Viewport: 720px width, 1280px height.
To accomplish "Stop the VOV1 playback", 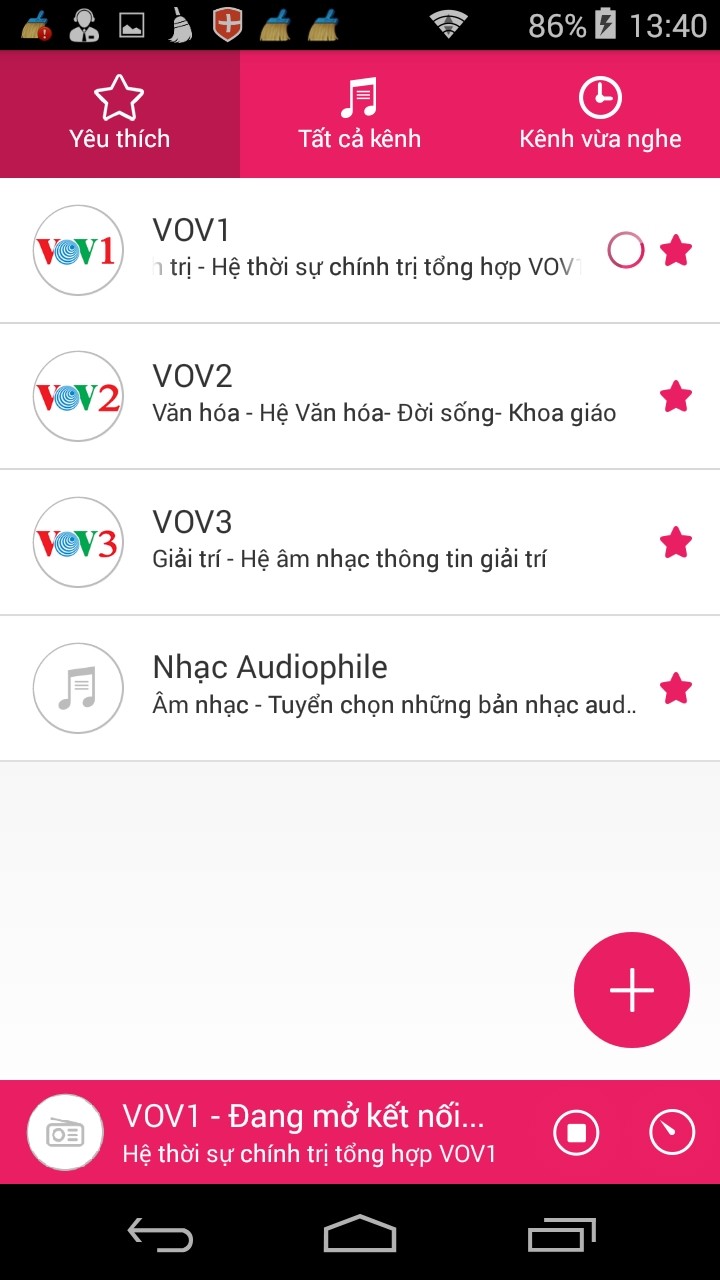I will 576,1133.
